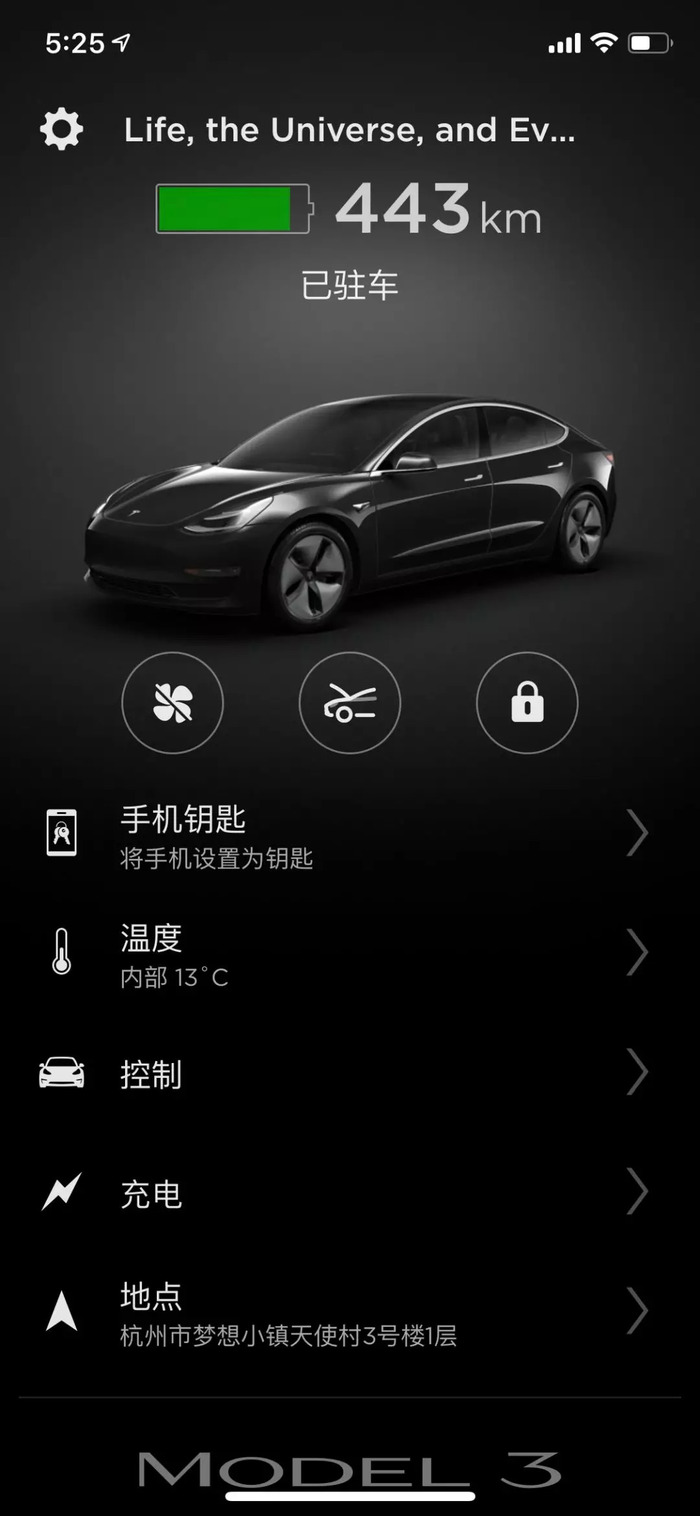Open the 手机钥匙 row
The image size is (700, 1516).
pyautogui.click(x=350, y=836)
